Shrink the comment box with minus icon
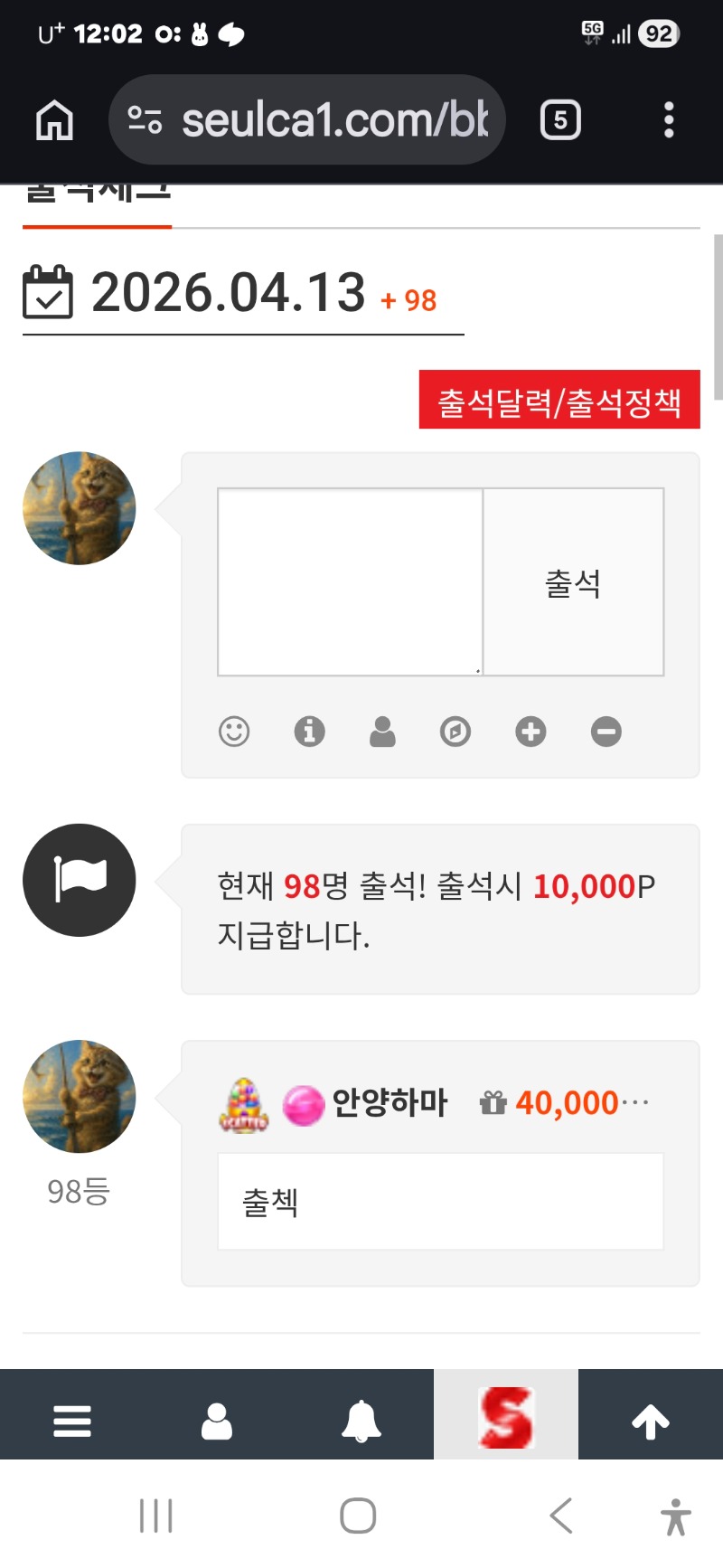The height and width of the screenshot is (1568, 723). [x=606, y=731]
